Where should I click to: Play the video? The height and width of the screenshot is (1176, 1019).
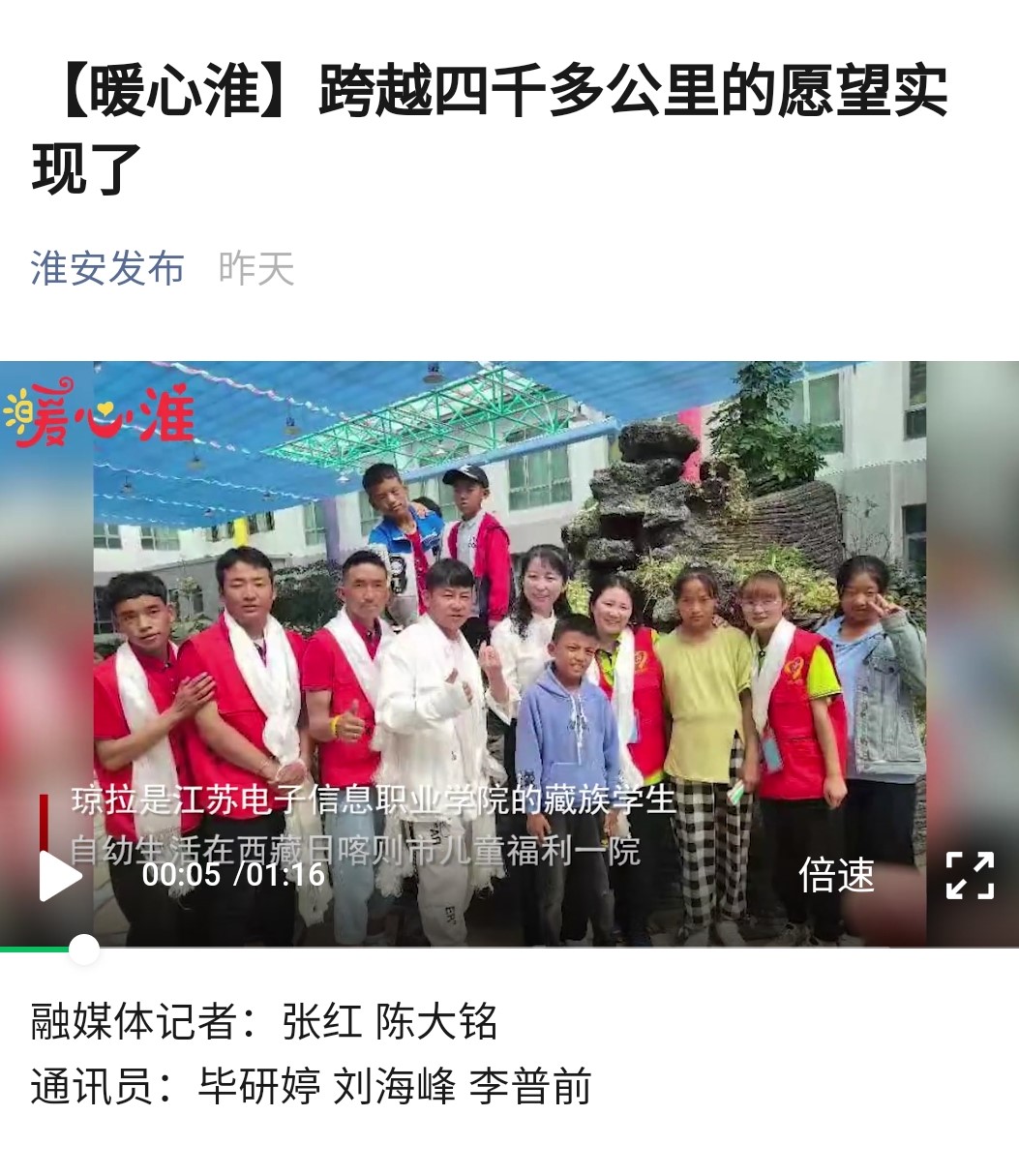click(x=60, y=876)
